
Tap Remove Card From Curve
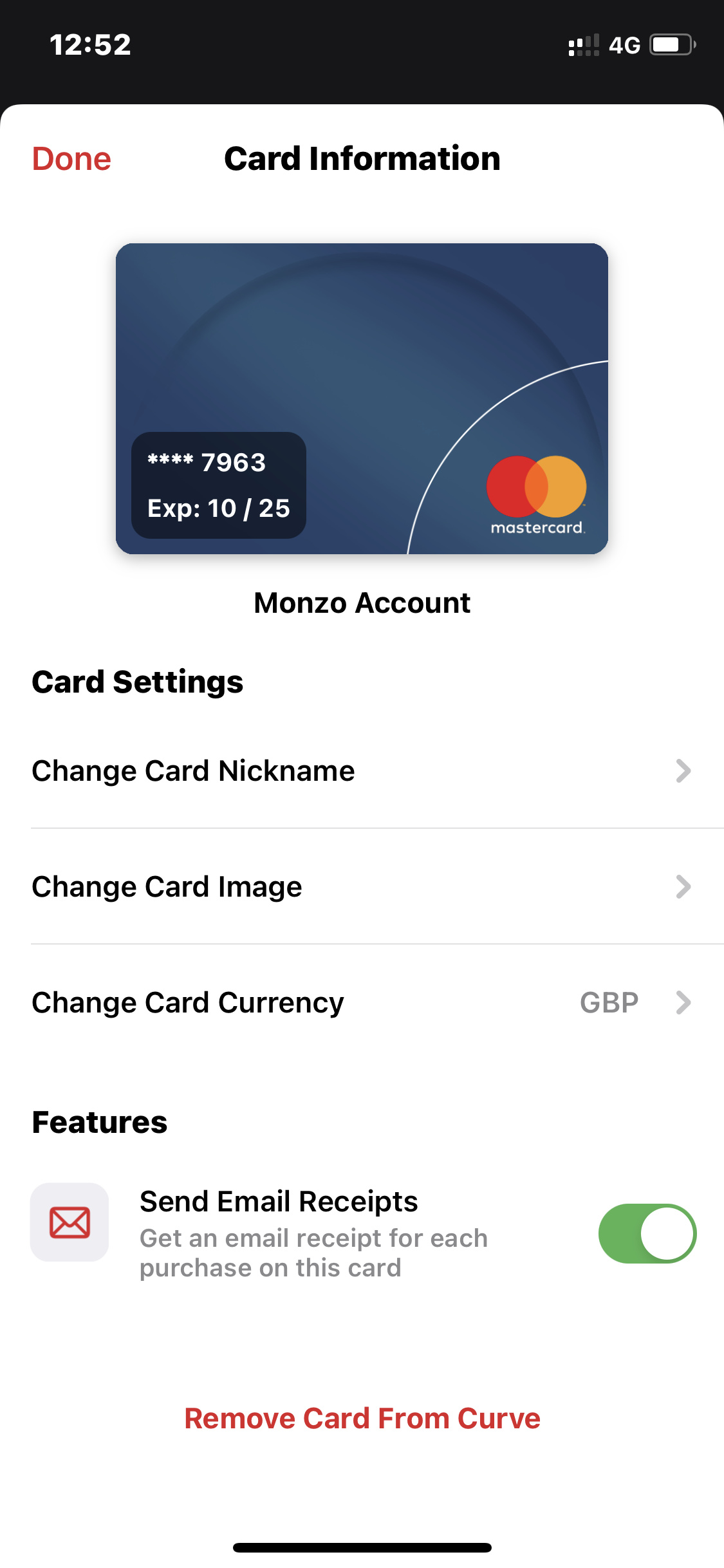[362, 1418]
